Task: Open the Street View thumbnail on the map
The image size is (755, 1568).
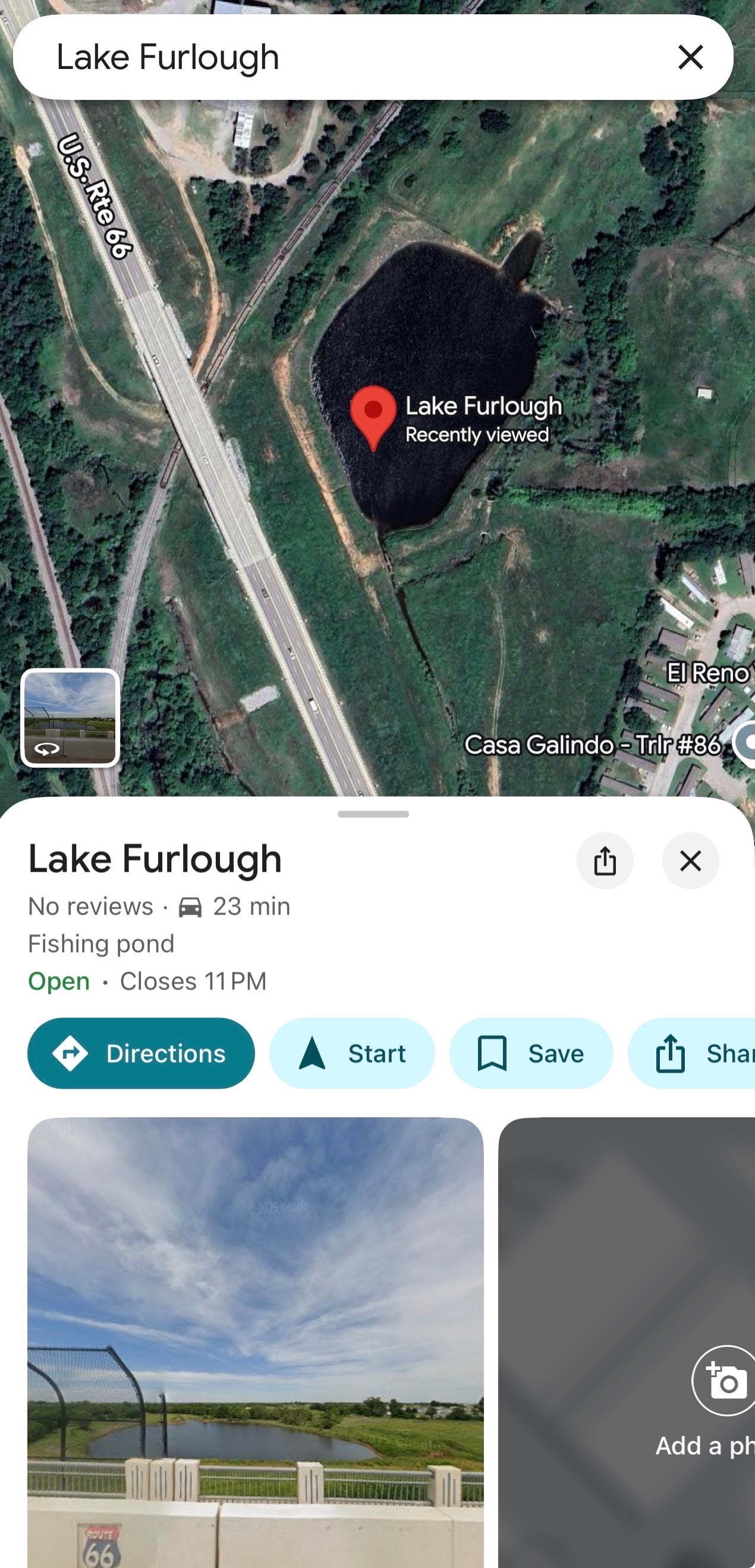Action: tap(70, 717)
